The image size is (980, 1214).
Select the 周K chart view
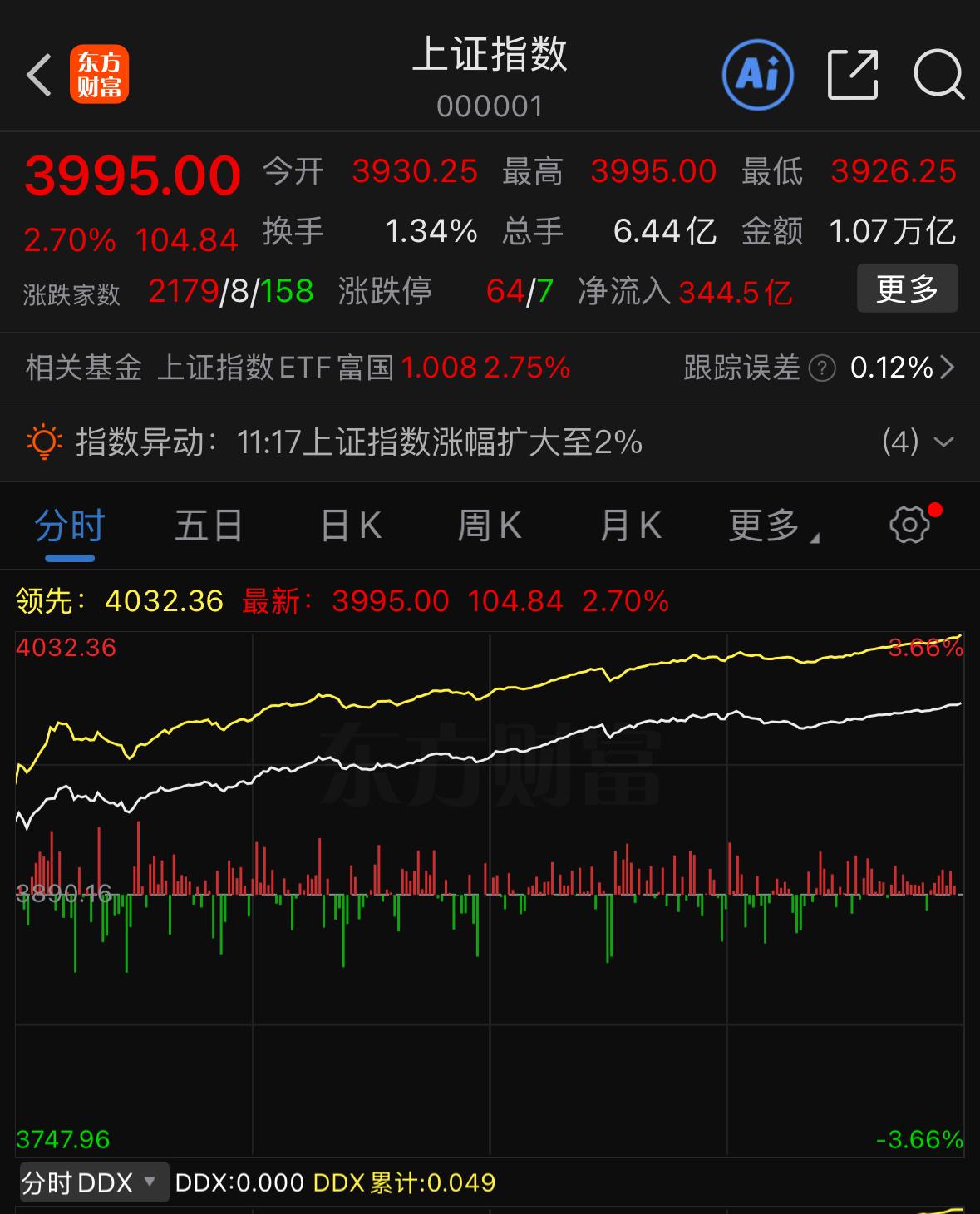tap(490, 525)
